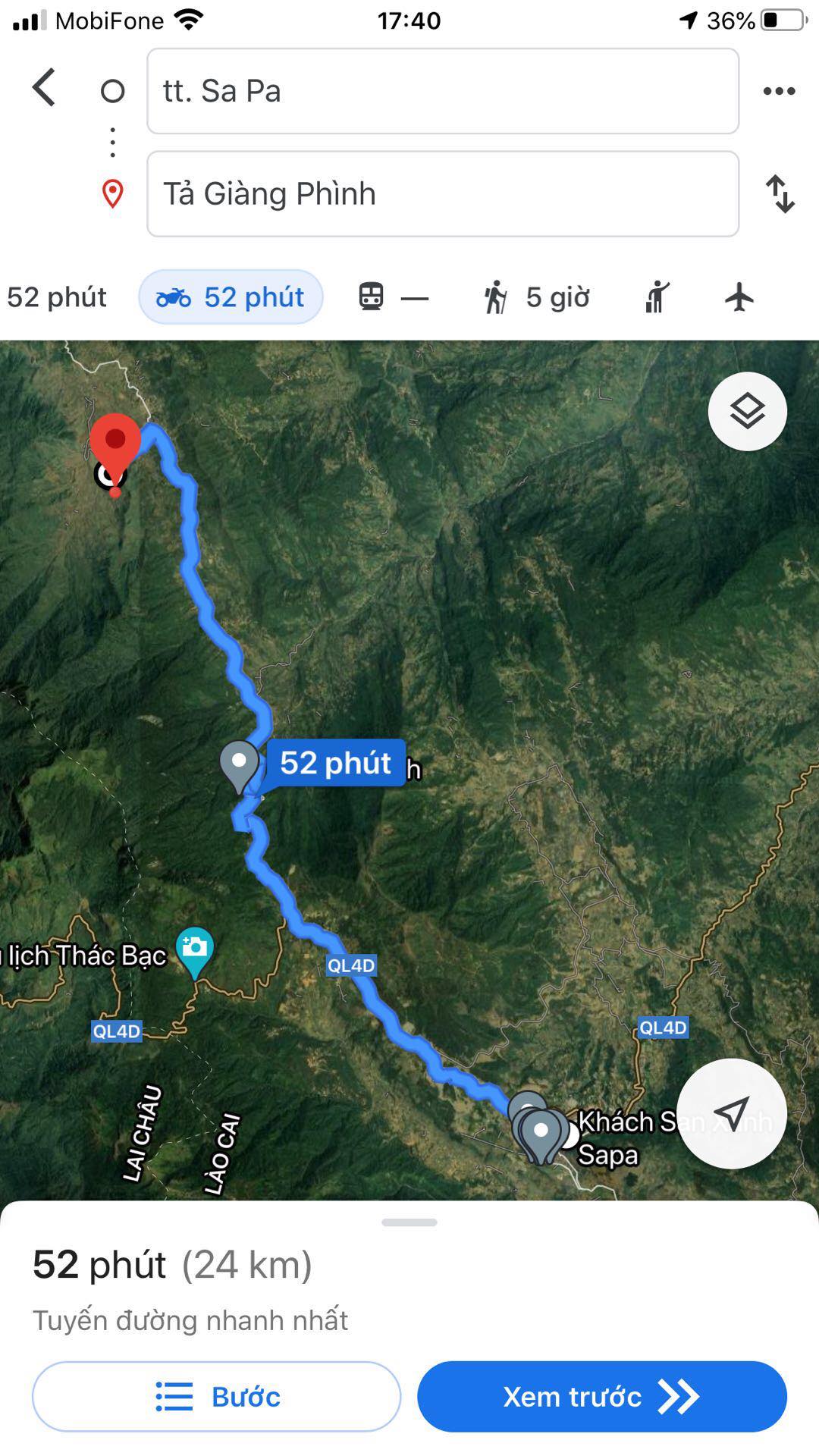Tap the 52 phút route label on map
This screenshot has height=1456, width=819.
(336, 763)
